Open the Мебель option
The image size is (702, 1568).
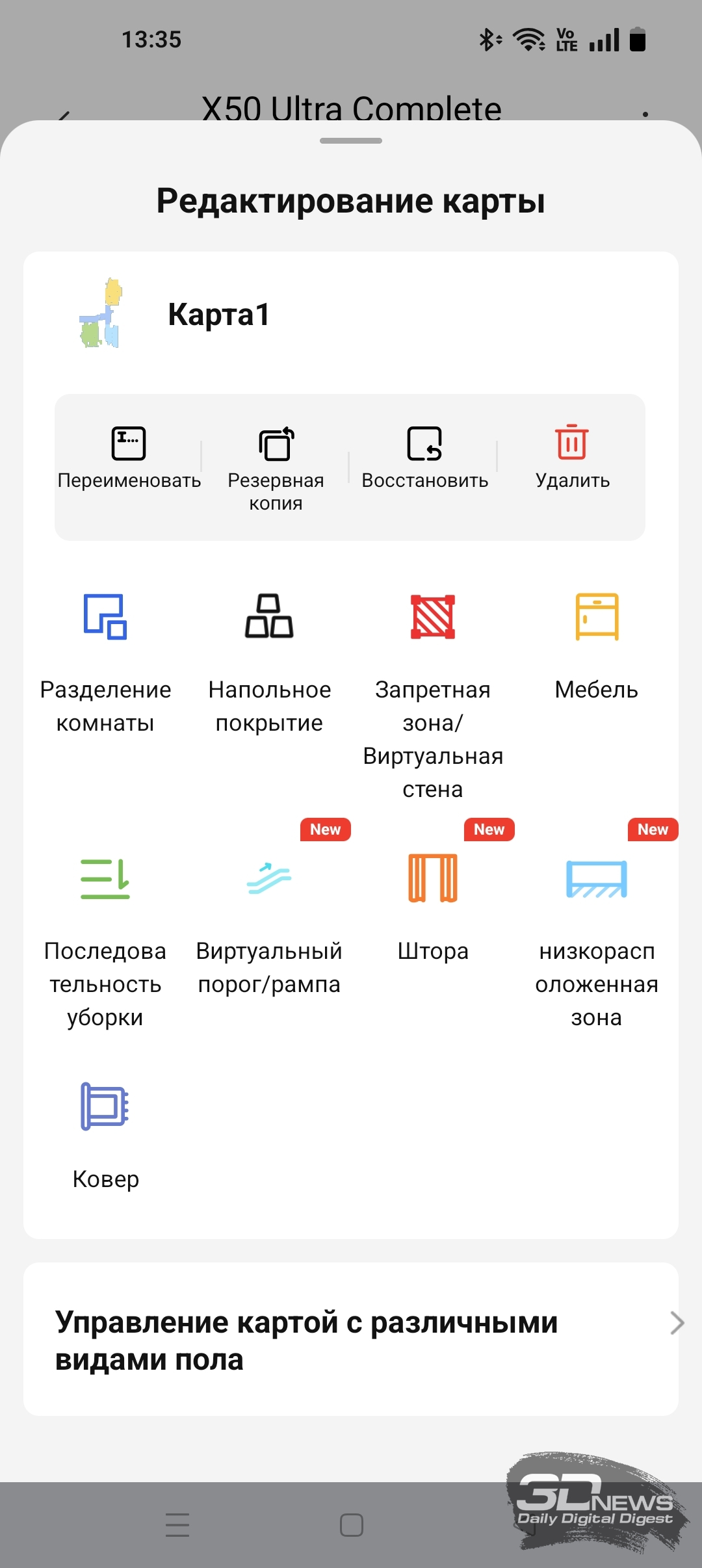tap(597, 647)
